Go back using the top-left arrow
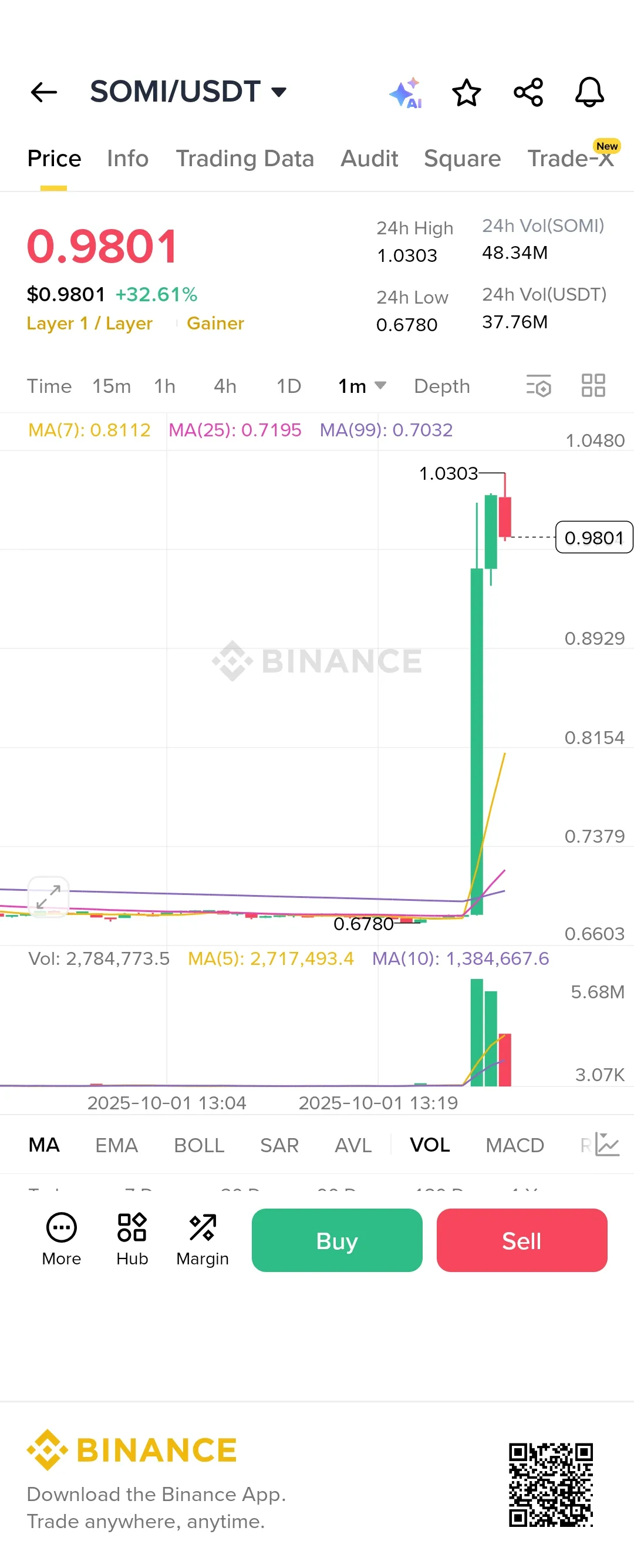Viewport: 634px width, 1568px height. coord(44,93)
